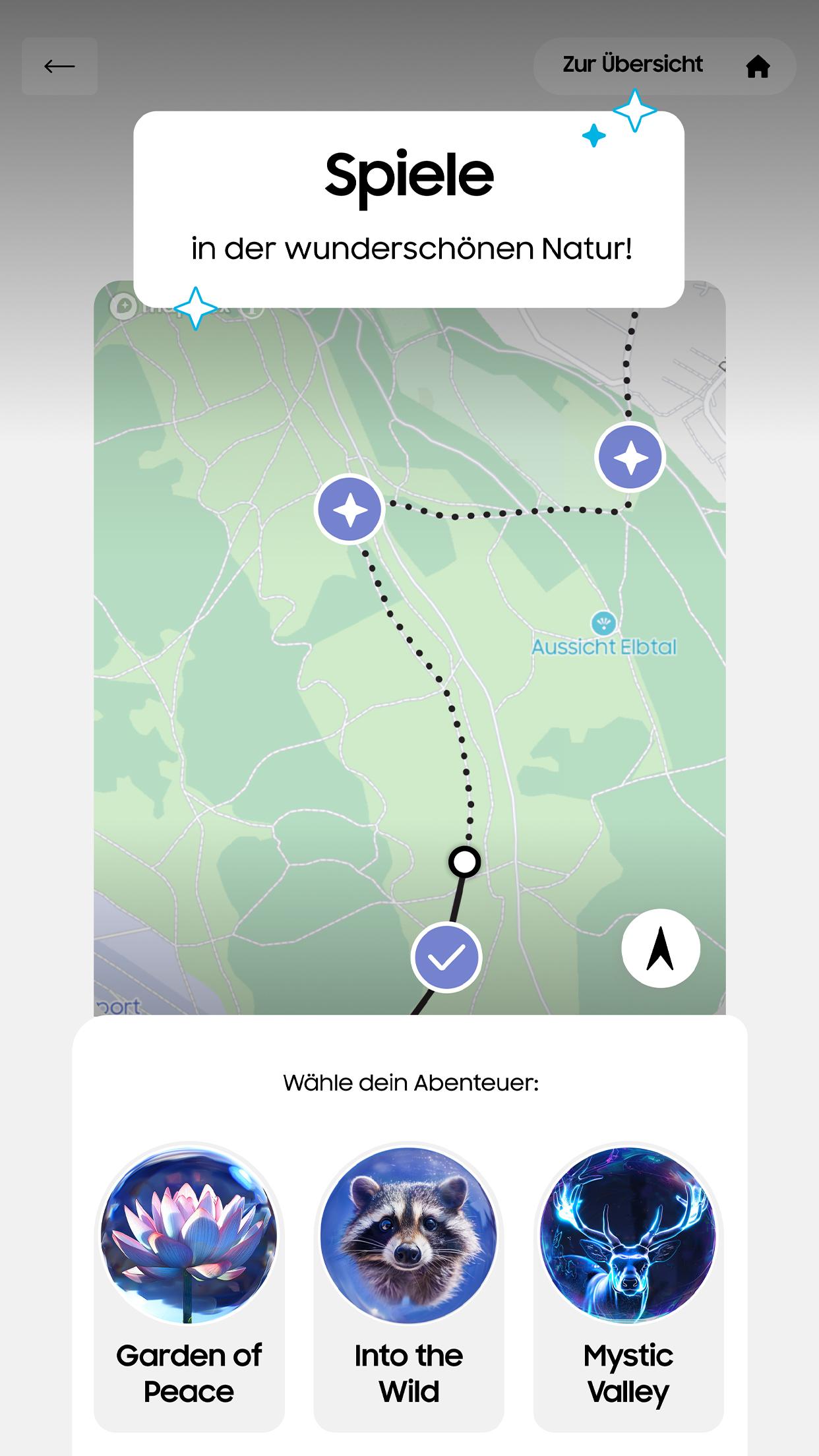Screen dimensions: 819x1456
Task: Tap the Aussicht Elbtal viewpoint marker
Action: (603, 623)
